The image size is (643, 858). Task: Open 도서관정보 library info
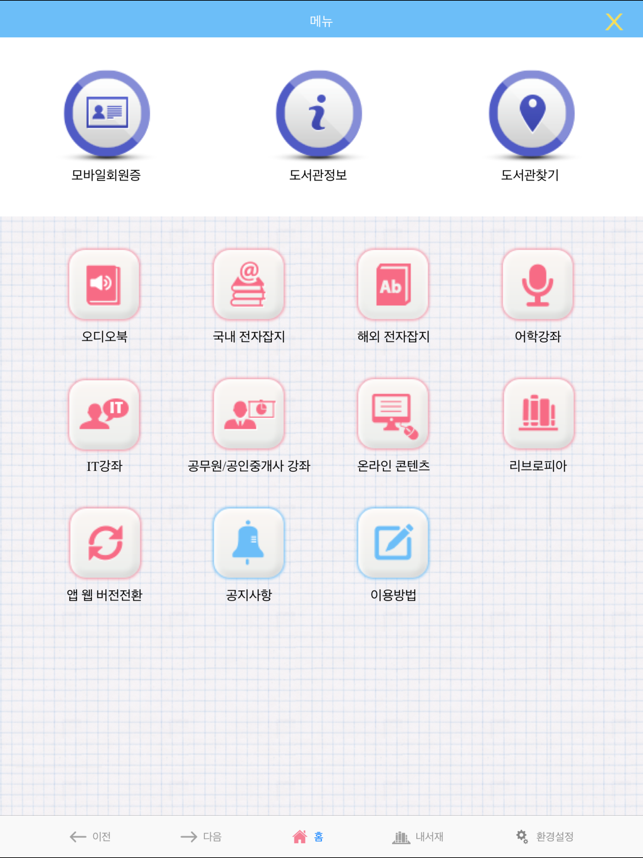pyautogui.click(x=318, y=114)
